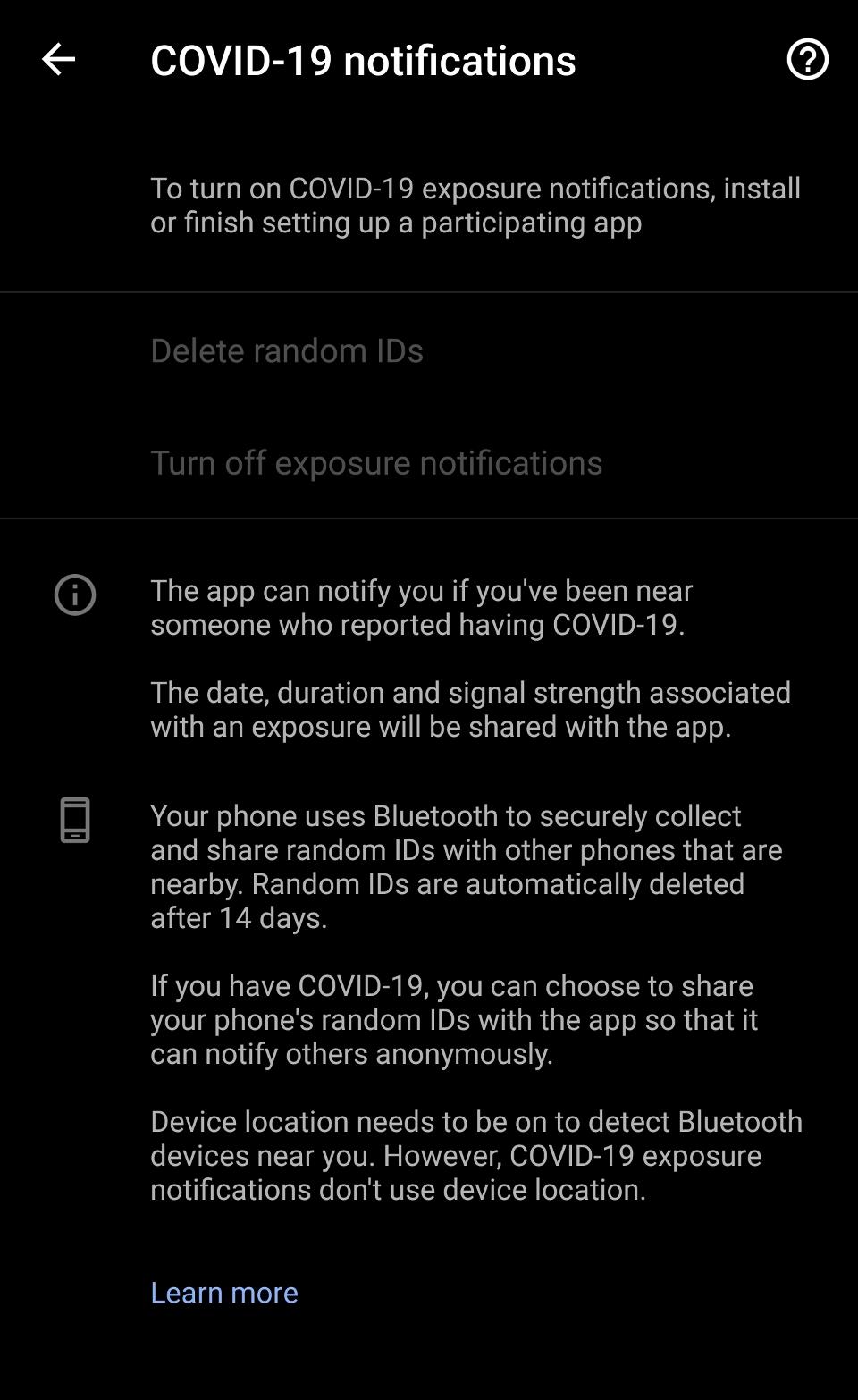Go back from COVID-19 notifications
858x1400 pixels.
click(58, 60)
